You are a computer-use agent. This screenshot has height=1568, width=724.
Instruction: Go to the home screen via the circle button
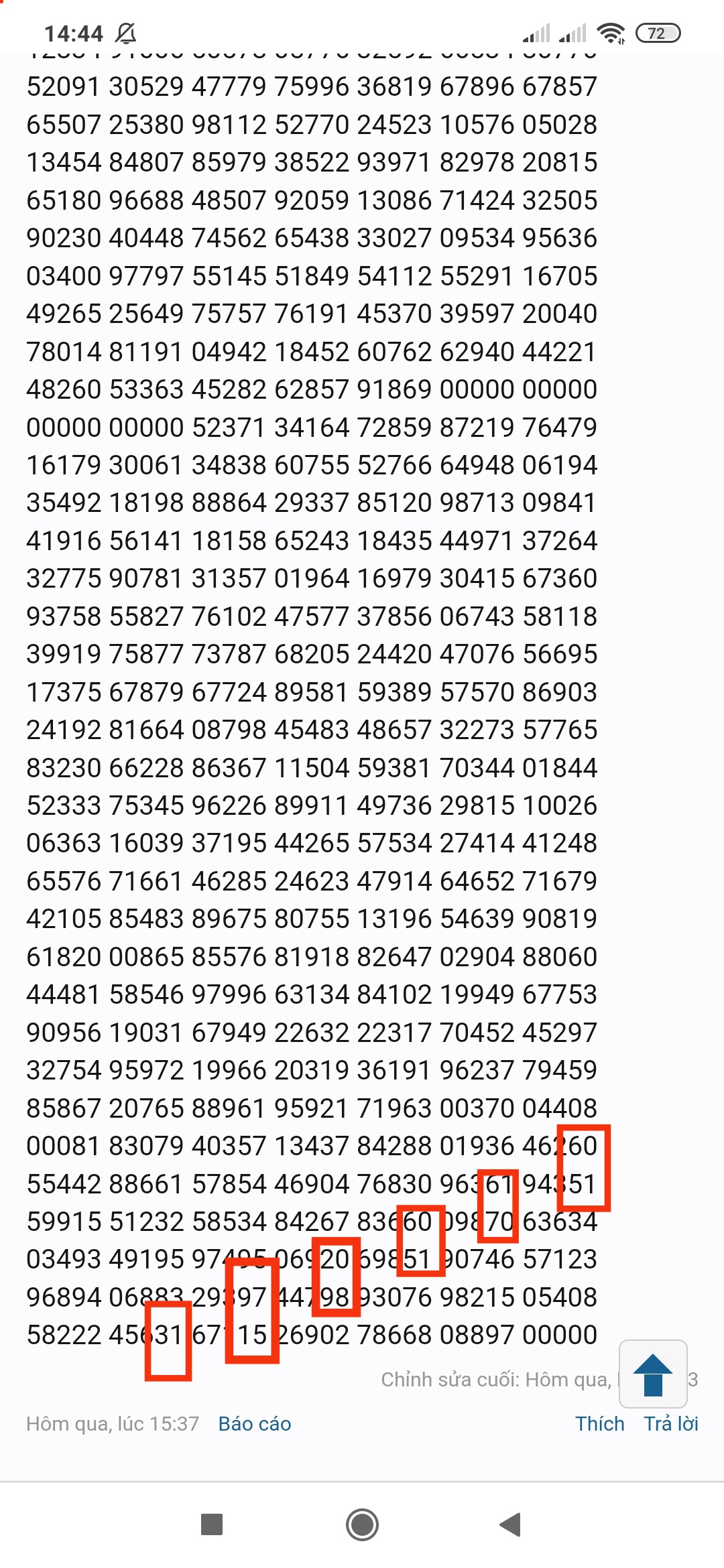tap(362, 1524)
